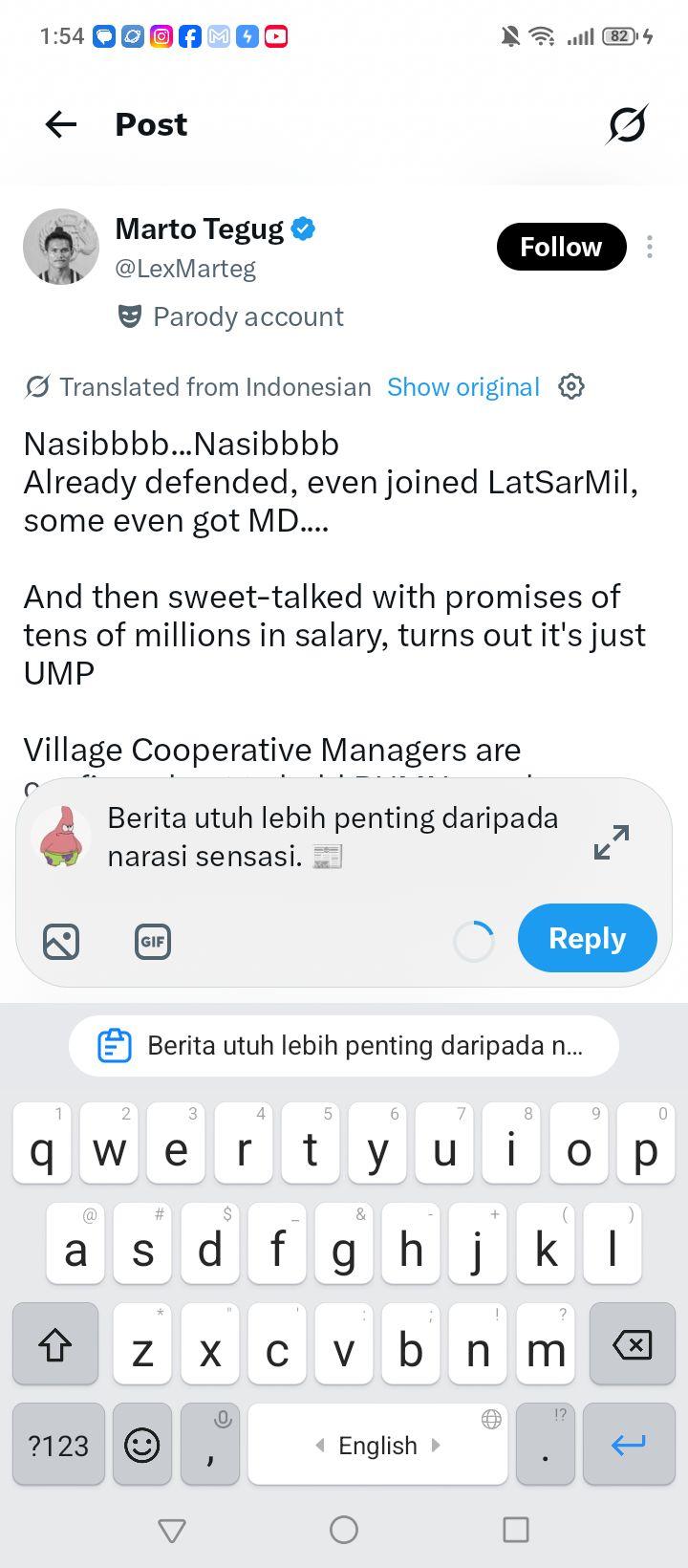The width and height of the screenshot is (688, 1568).
Task: Open the Grok icon in the app bar
Action: (x=627, y=124)
